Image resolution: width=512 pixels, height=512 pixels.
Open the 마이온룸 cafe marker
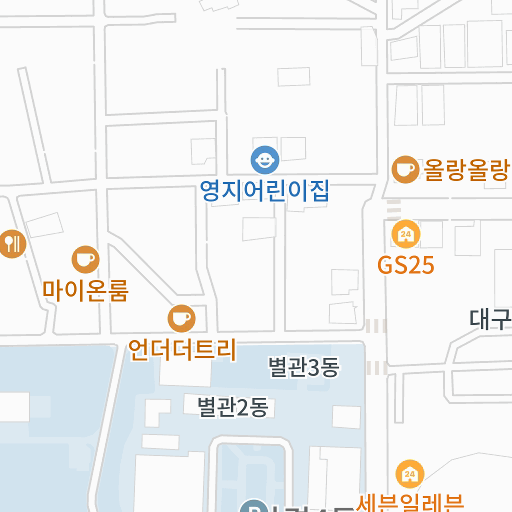pyautogui.click(x=85, y=259)
